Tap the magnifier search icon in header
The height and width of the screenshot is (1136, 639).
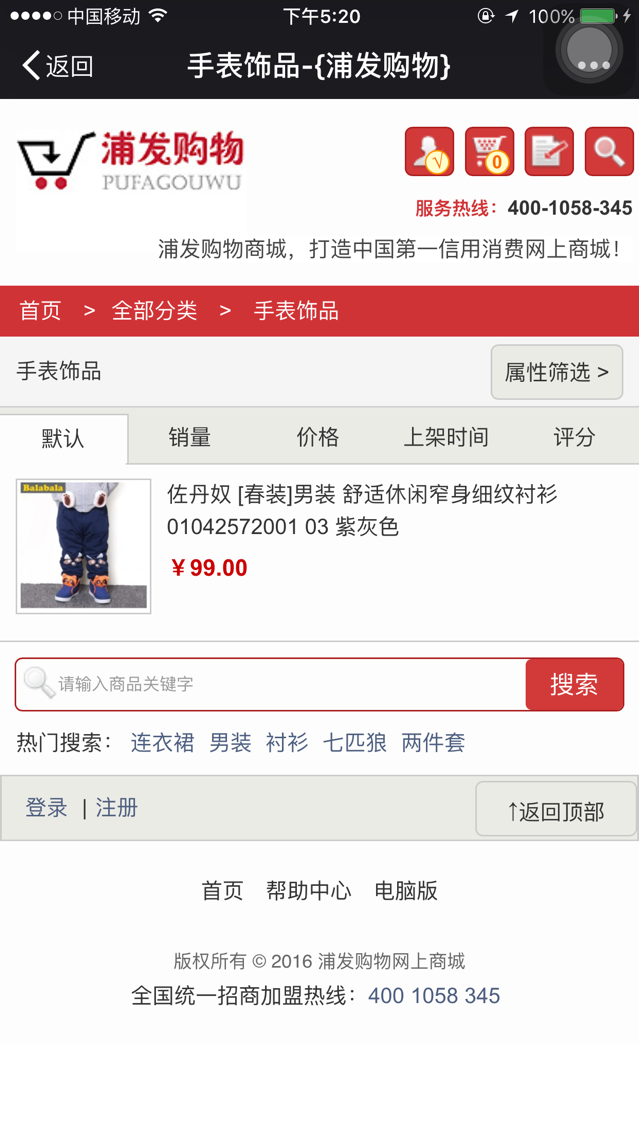(x=609, y=152)
